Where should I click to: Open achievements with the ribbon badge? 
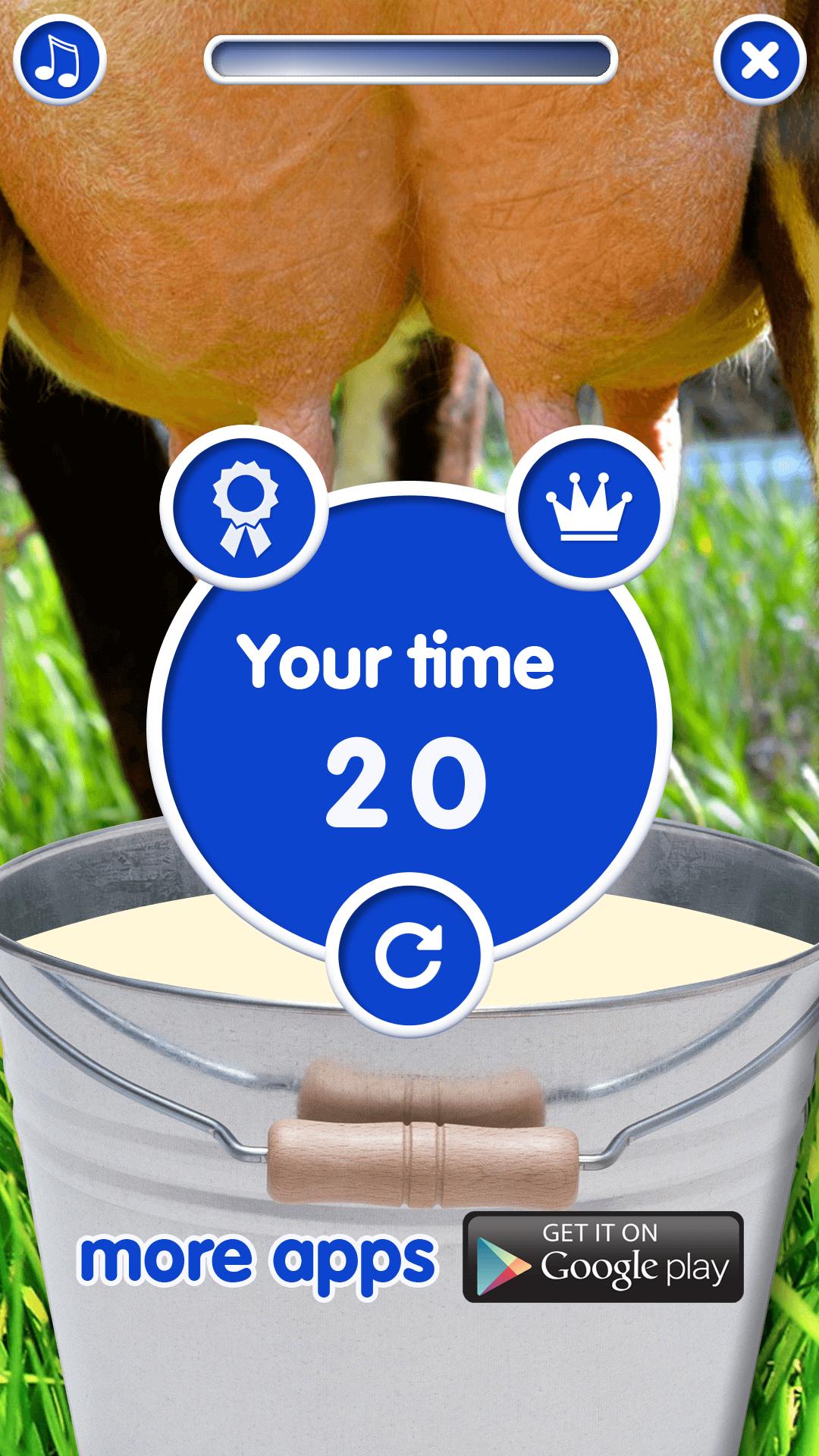244,509
